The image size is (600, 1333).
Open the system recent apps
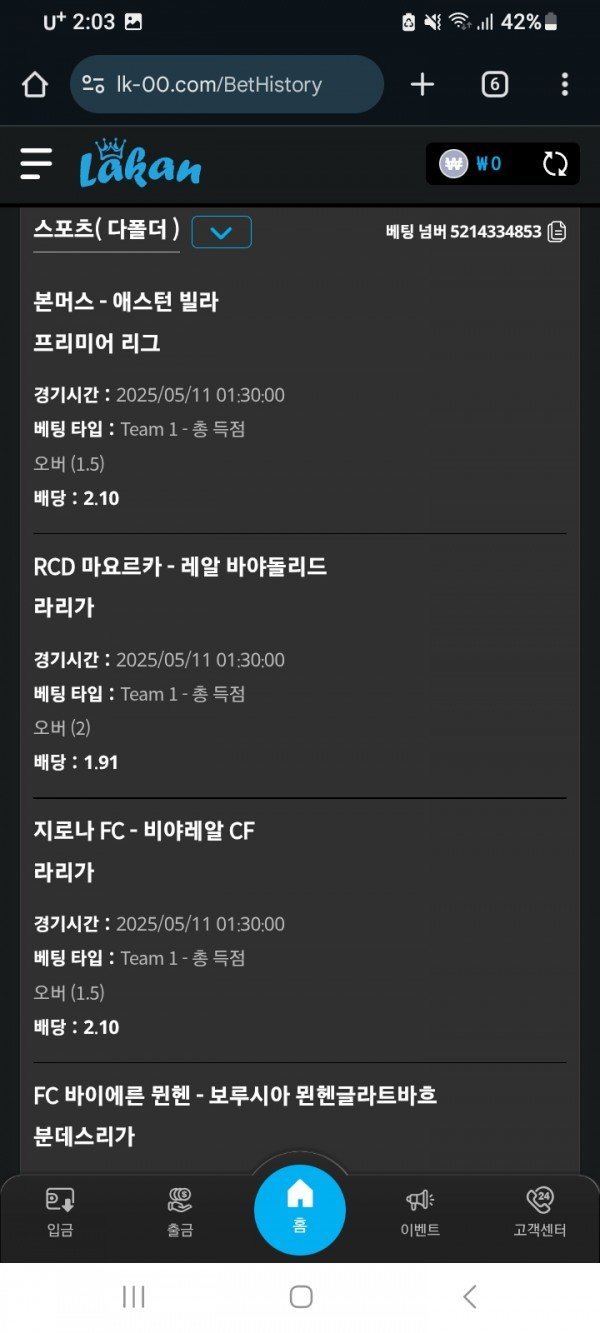[x=133, y=1297]
